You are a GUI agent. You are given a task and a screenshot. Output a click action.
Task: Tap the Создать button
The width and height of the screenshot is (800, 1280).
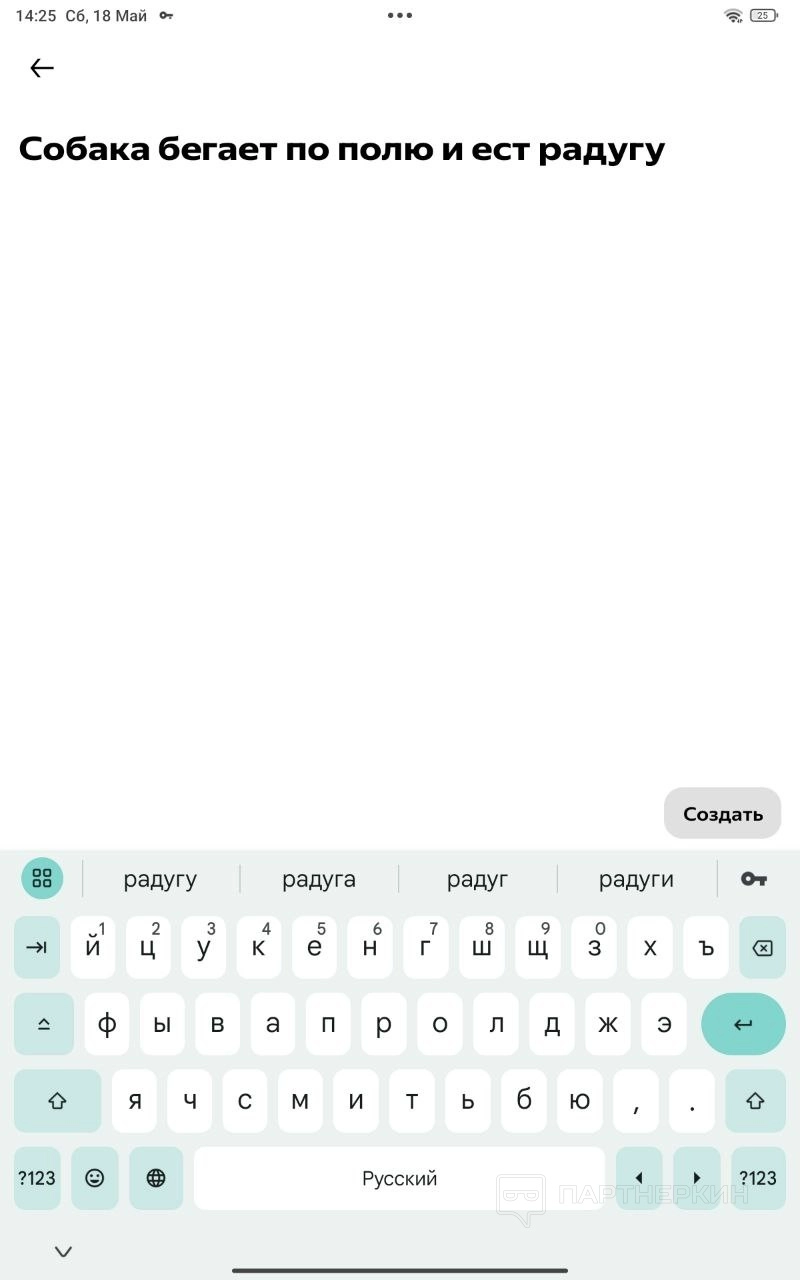coord(722,814)
